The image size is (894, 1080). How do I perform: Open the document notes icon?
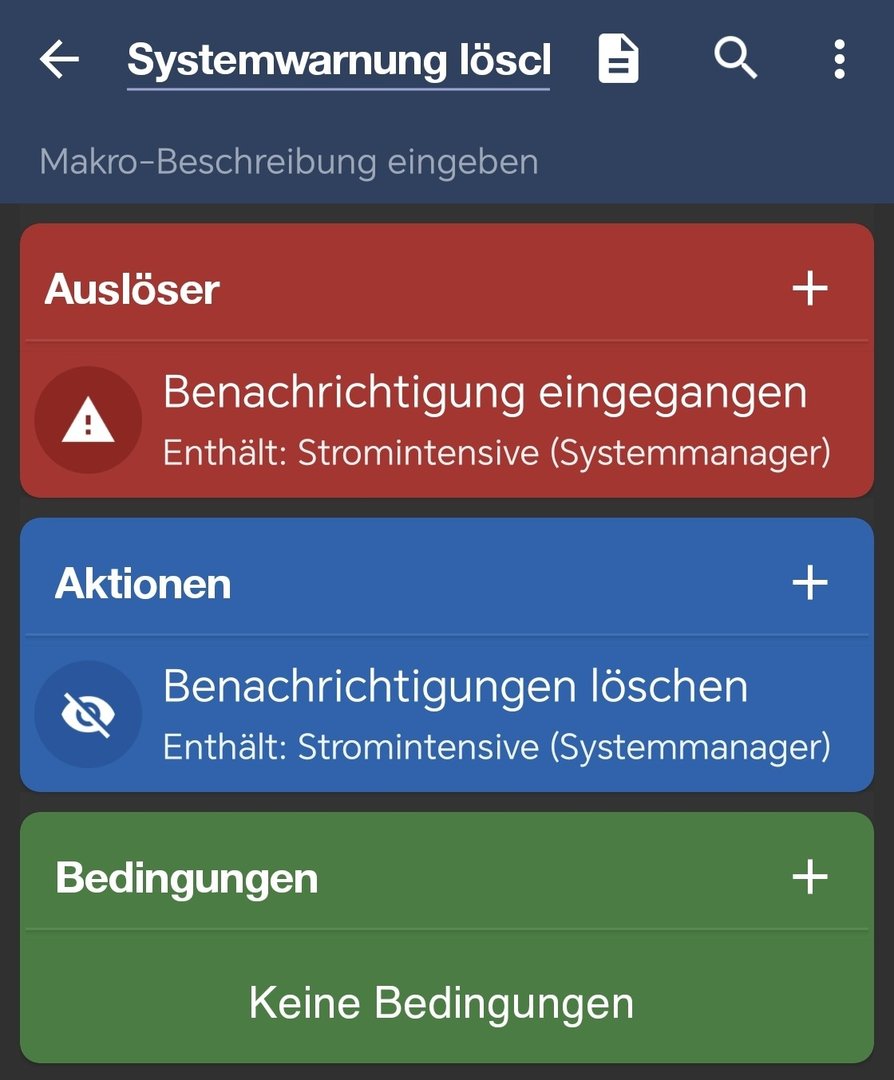618,60
